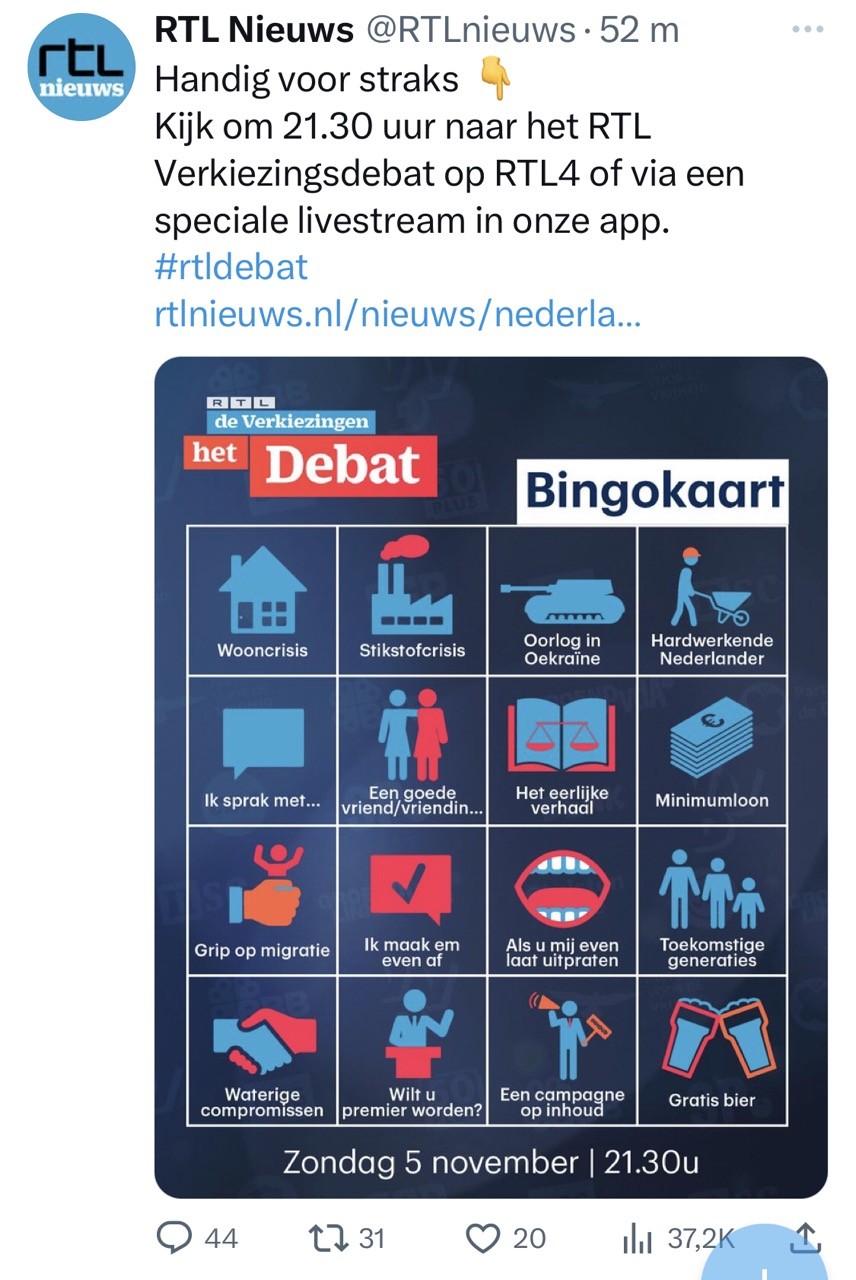View the Bingokaart image full screen

click(490, 776)
